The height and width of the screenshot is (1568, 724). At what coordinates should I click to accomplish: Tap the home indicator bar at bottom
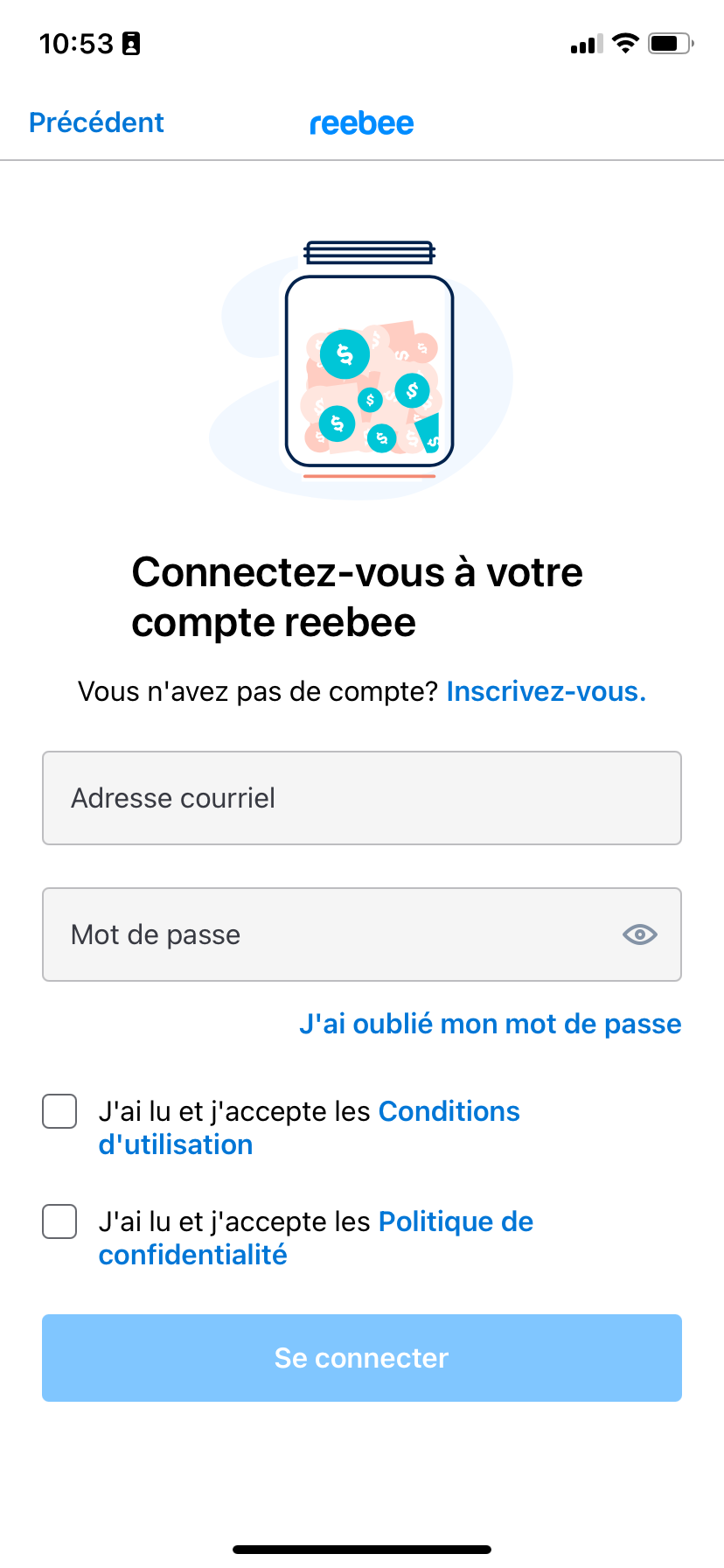tap(361, 1549)
